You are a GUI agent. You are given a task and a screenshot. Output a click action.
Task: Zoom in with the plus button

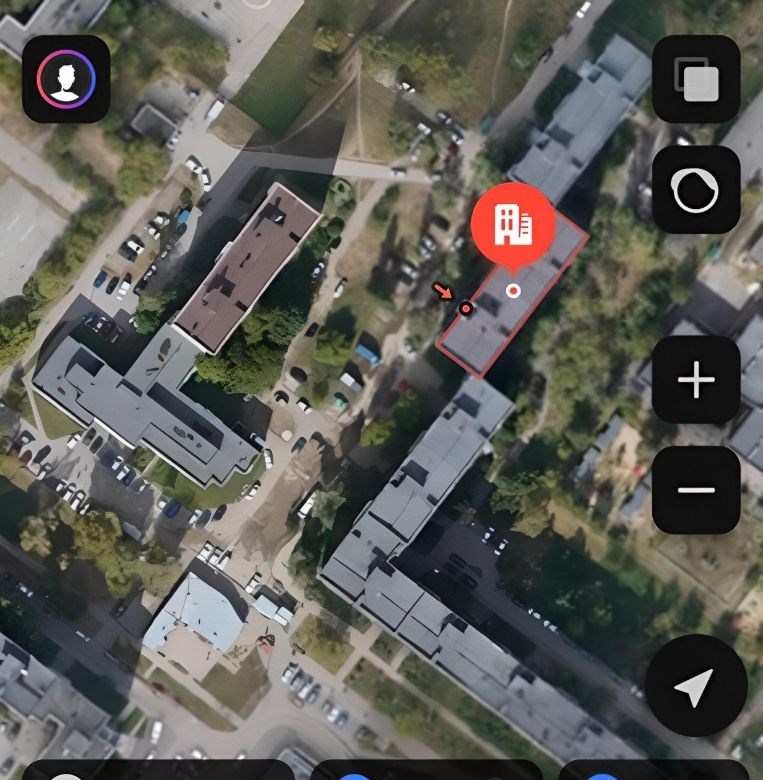(x=696, y=380)
